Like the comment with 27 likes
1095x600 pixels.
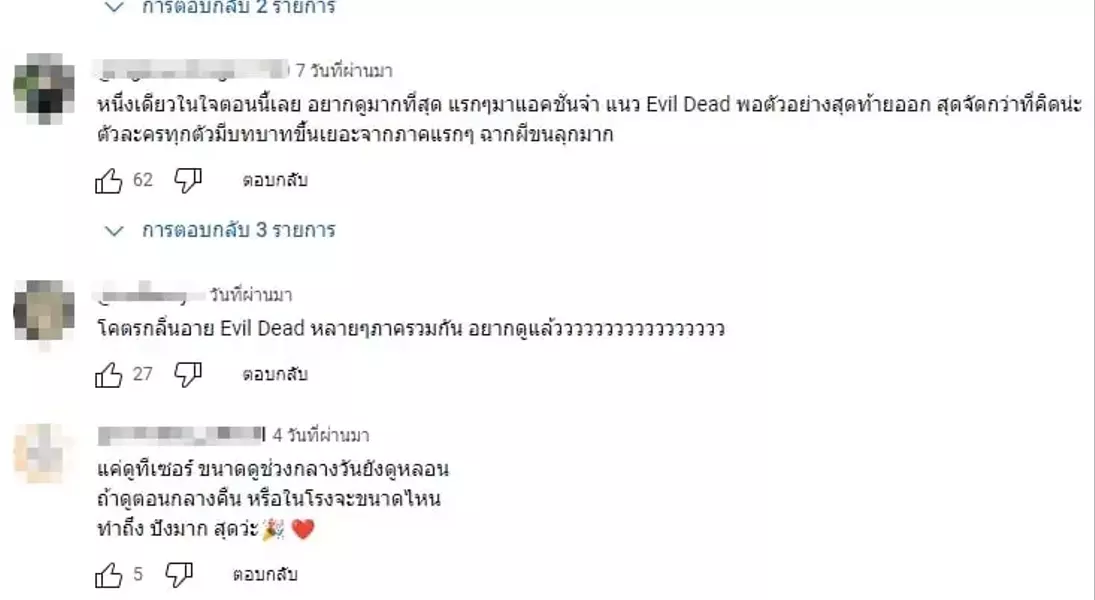tap(108, 374)
